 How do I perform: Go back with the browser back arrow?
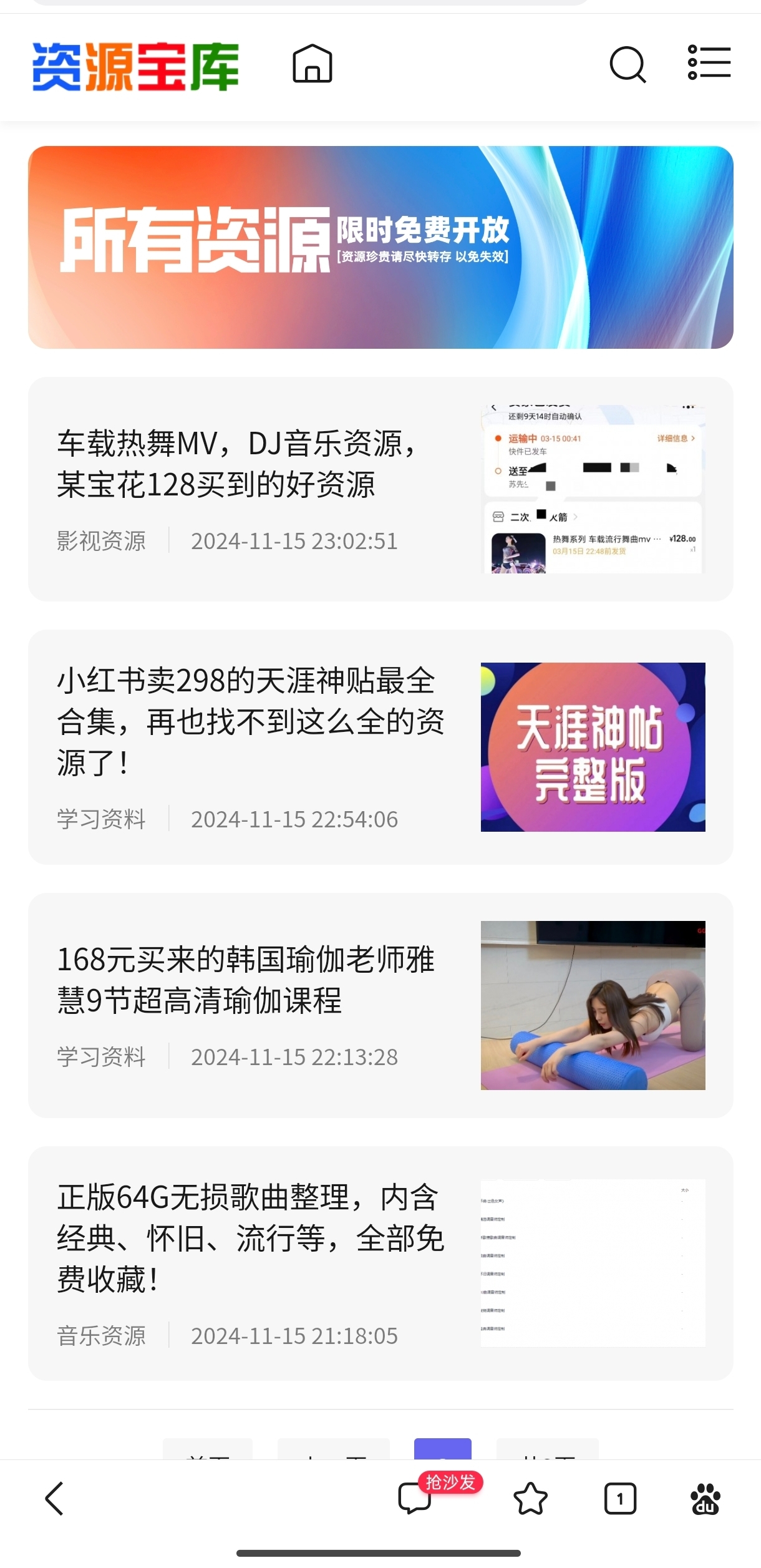55,1499
